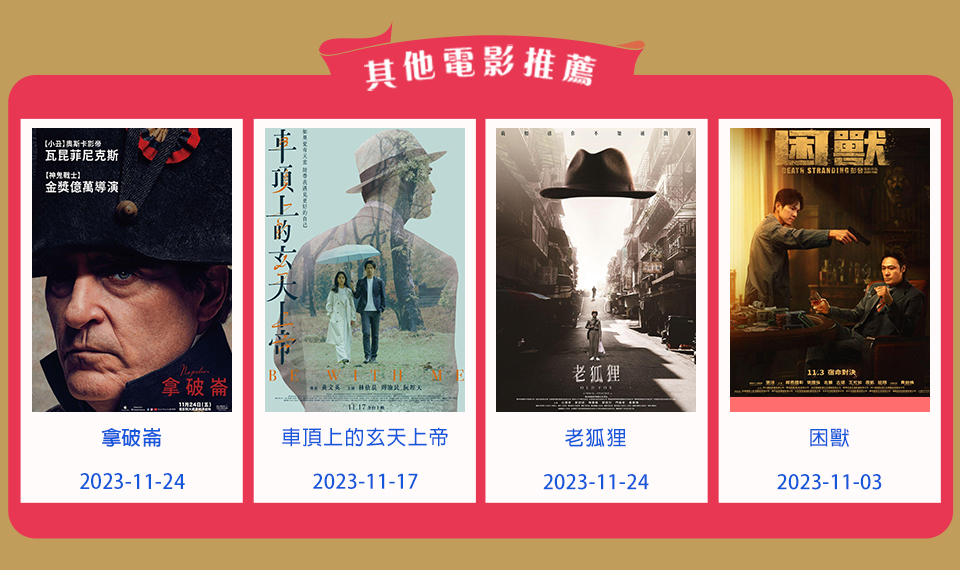
Task: Open the 車頂上的玄天上帝 movie card
Action: coord(365,270)
